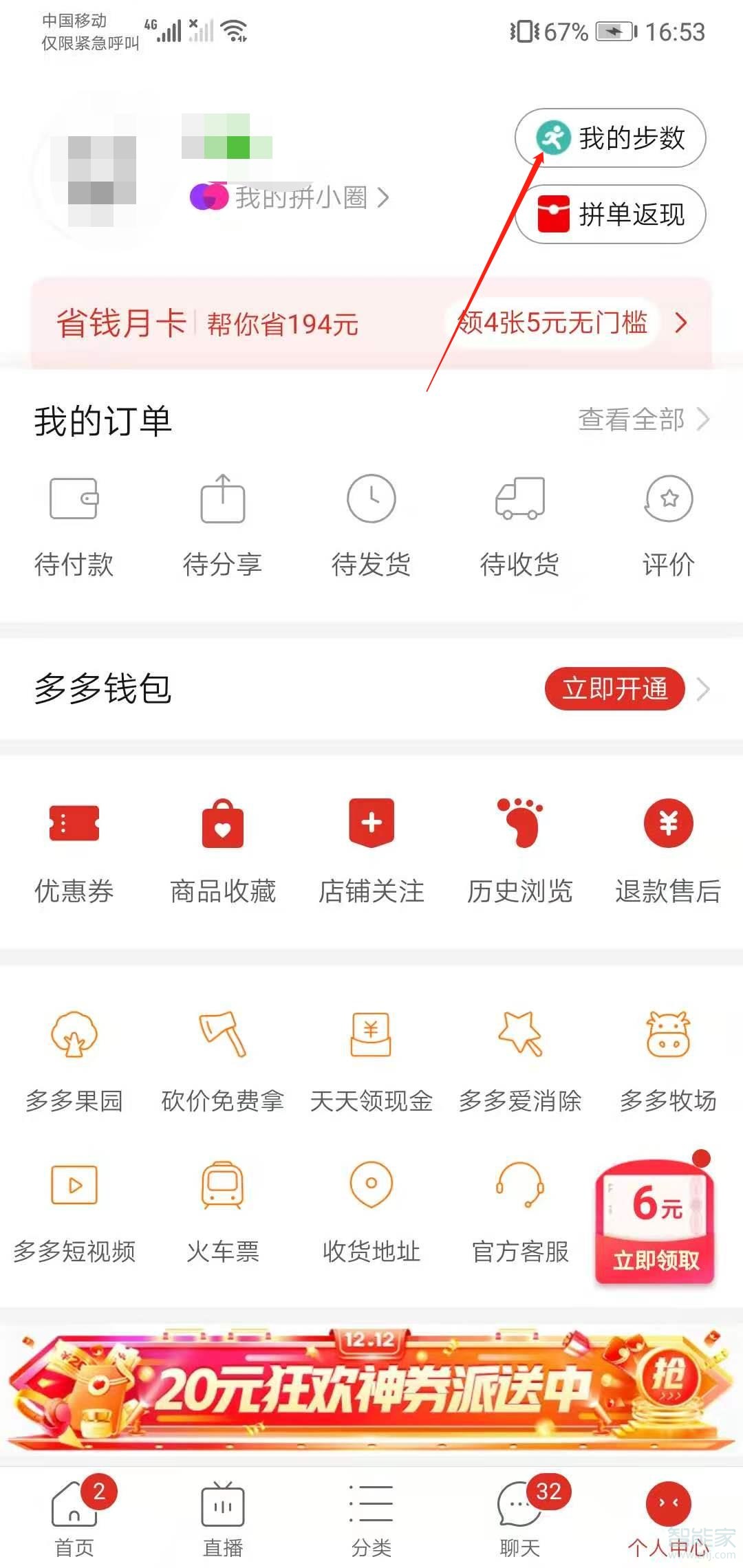The width and height of the screenshot is (743, 1568).
Task: Open the 评价 review star icon
Action: click(x=667, y=523)
